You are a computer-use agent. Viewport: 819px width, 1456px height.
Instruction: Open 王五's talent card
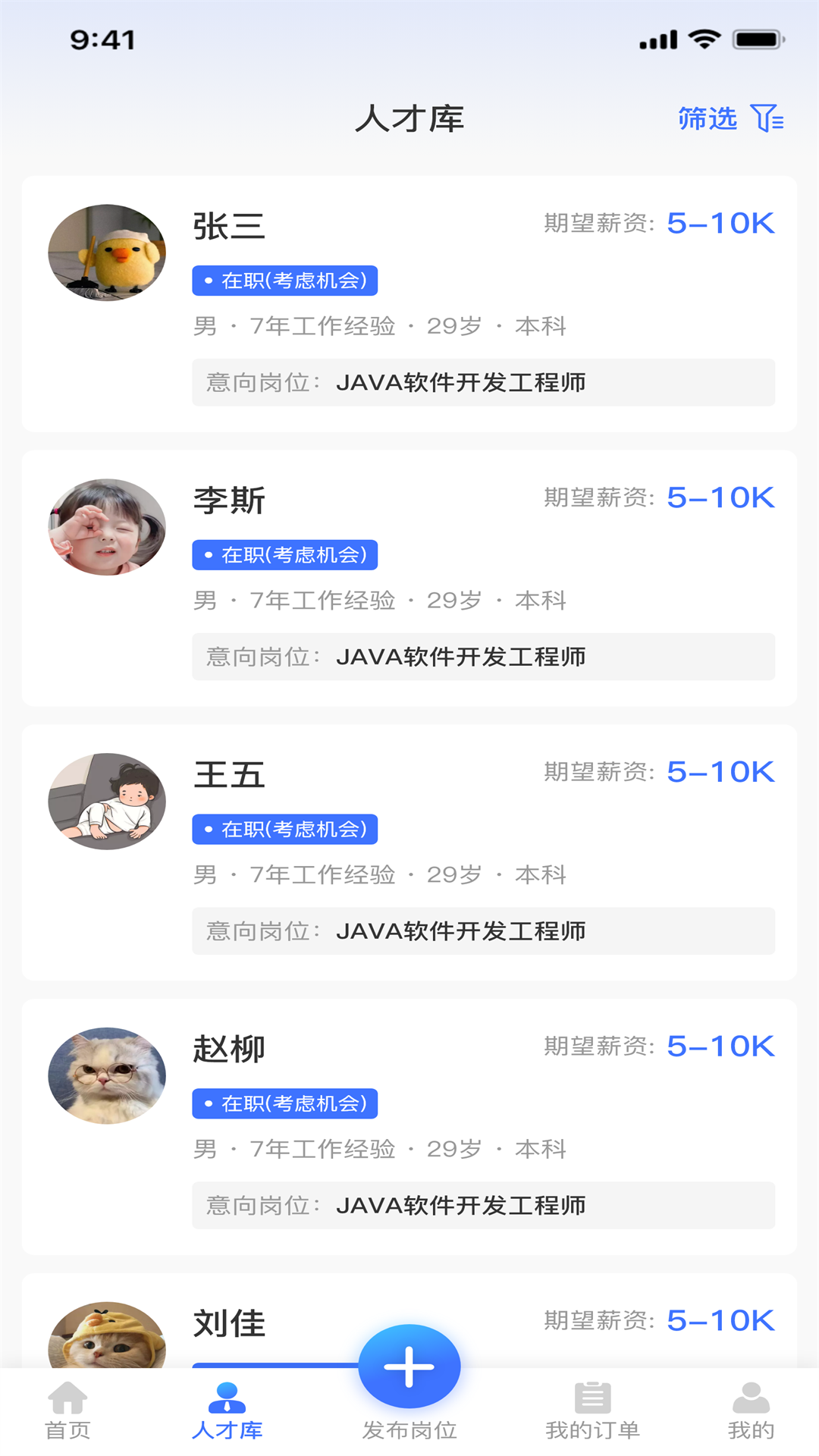pyautogui.click(x=409, y=852)
